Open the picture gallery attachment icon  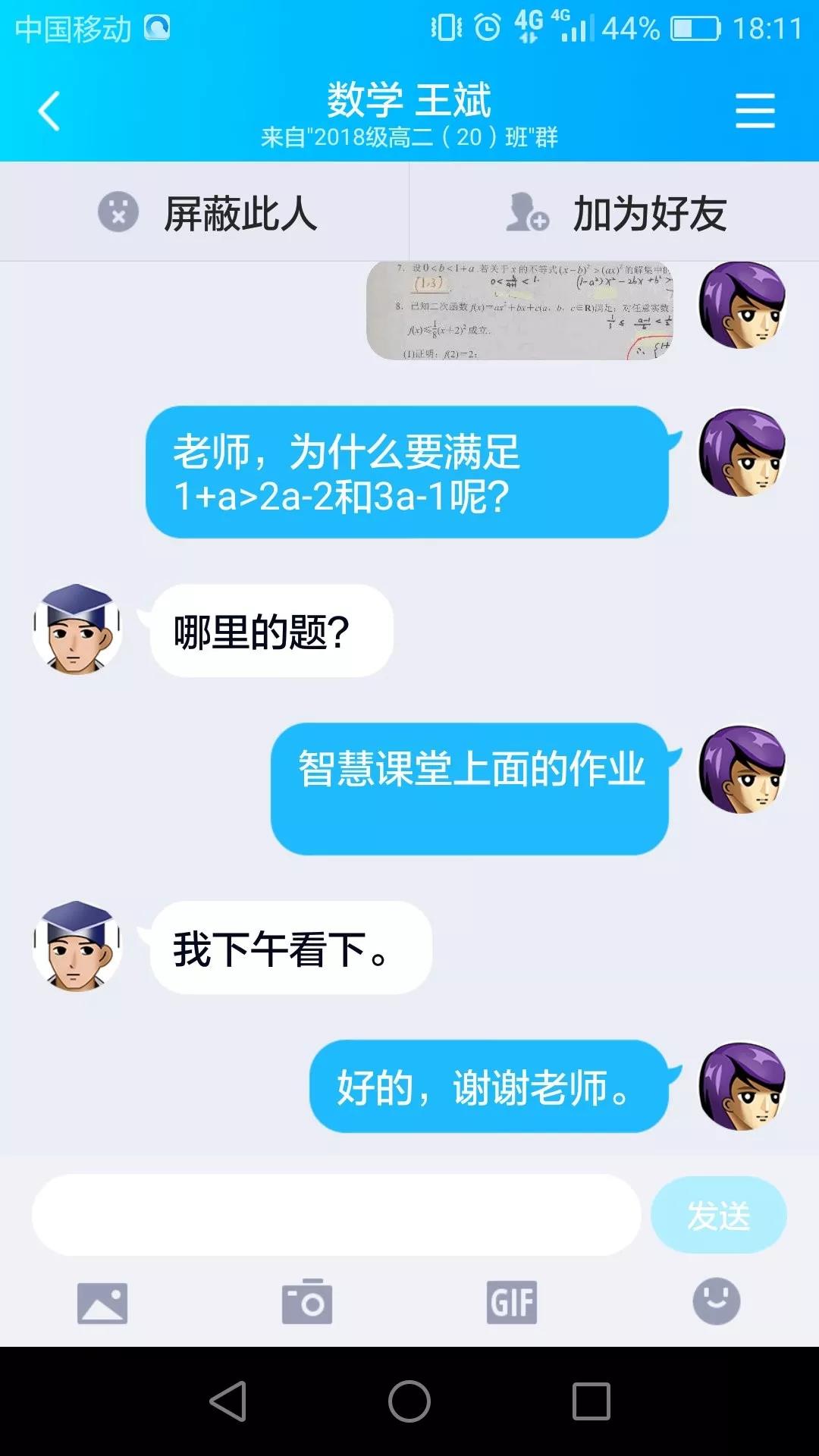click(x=102, y=1303)
